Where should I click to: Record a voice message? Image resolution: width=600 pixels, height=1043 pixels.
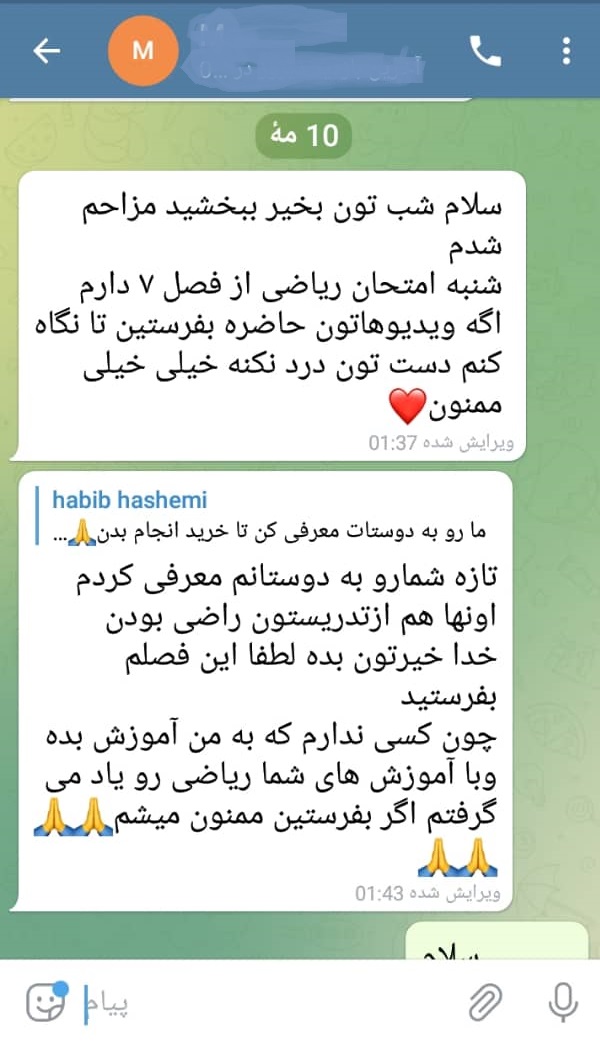point(563,1002)
